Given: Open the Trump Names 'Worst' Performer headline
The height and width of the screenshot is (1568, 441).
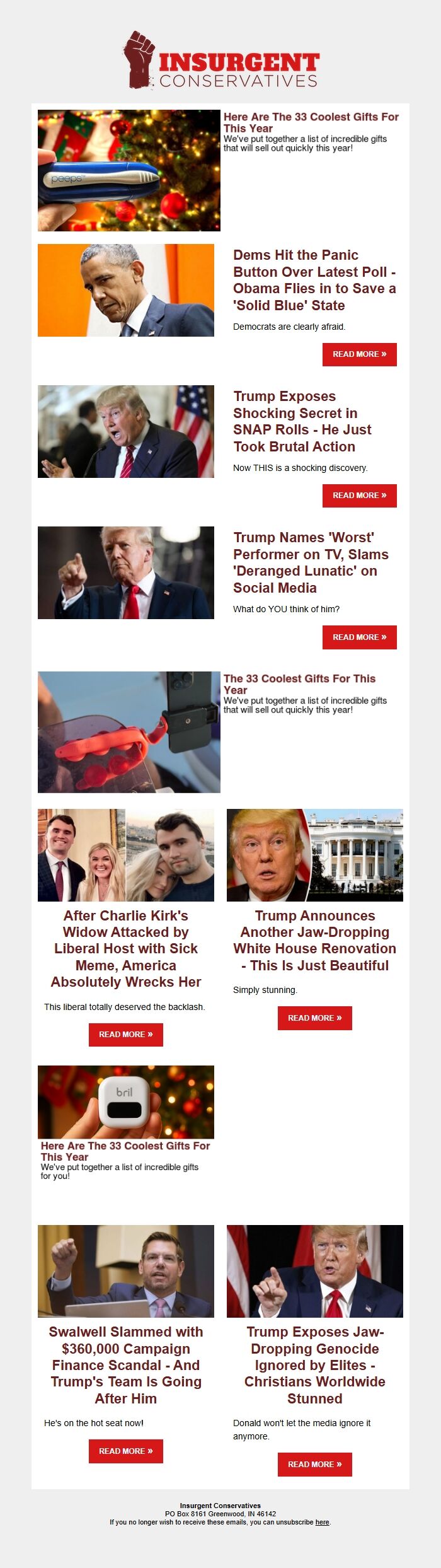Looking at the screenshot, I should [311, 562].
